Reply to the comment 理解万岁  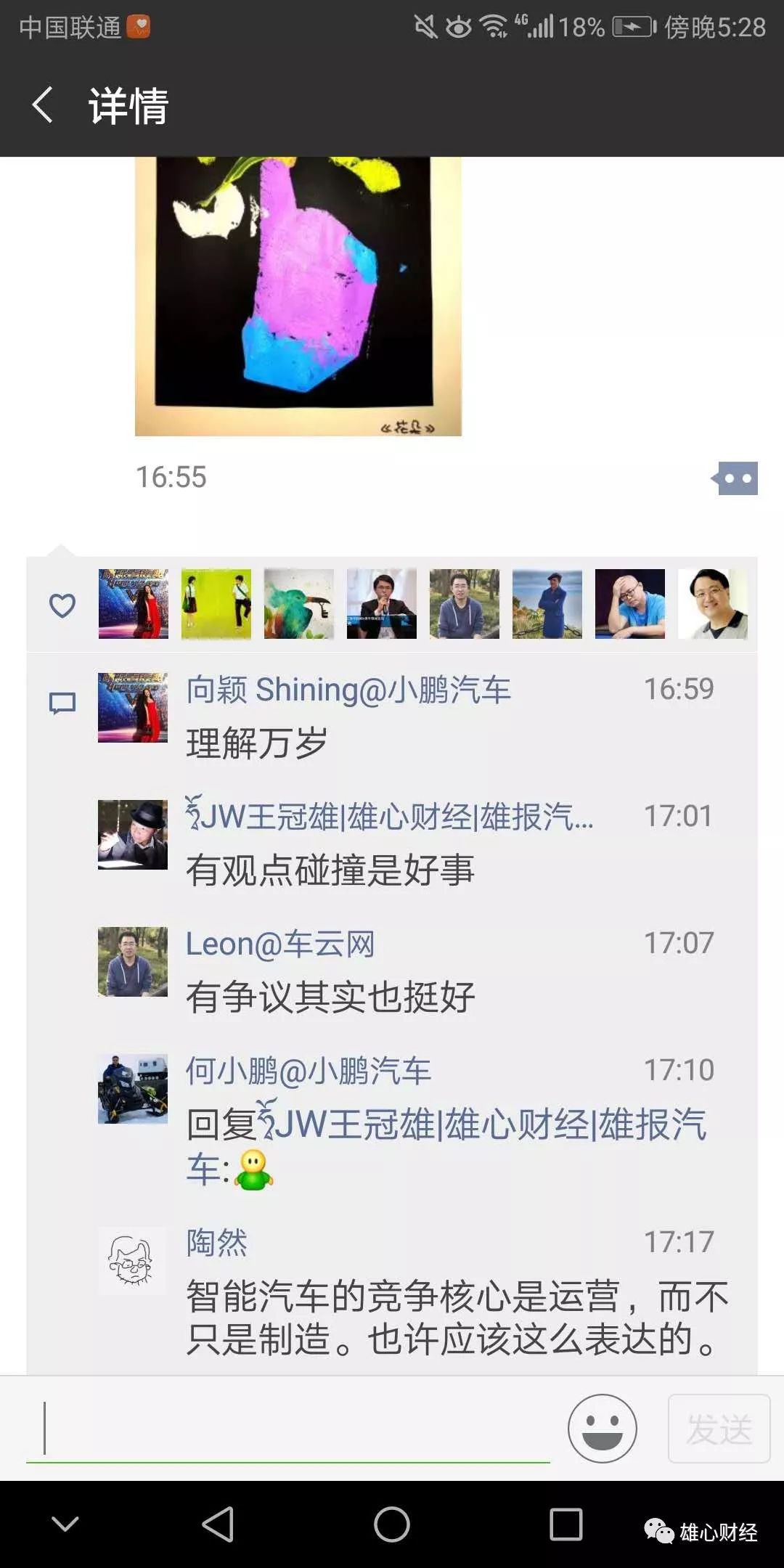[256, 743]
